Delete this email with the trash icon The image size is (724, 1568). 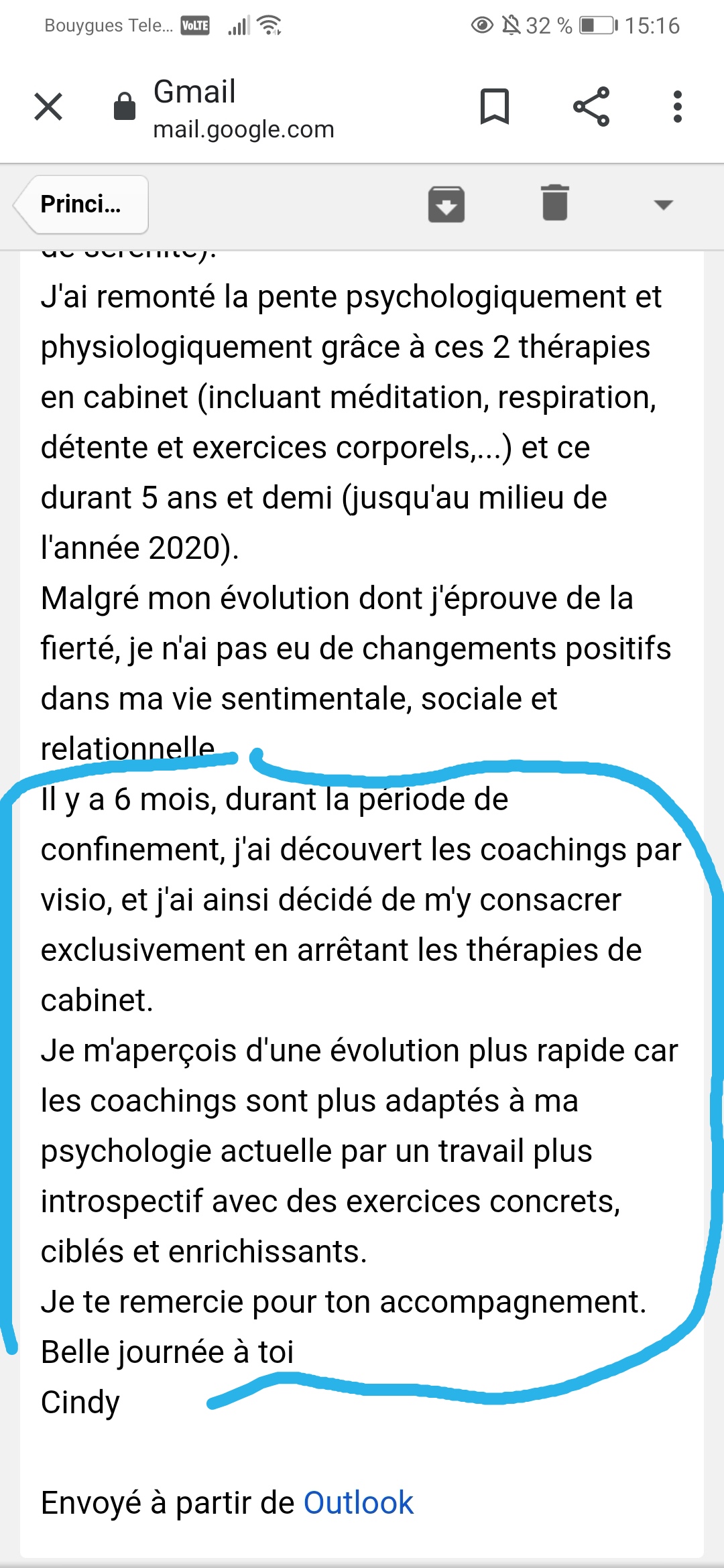pyautogui.click(x=555, y=203)
